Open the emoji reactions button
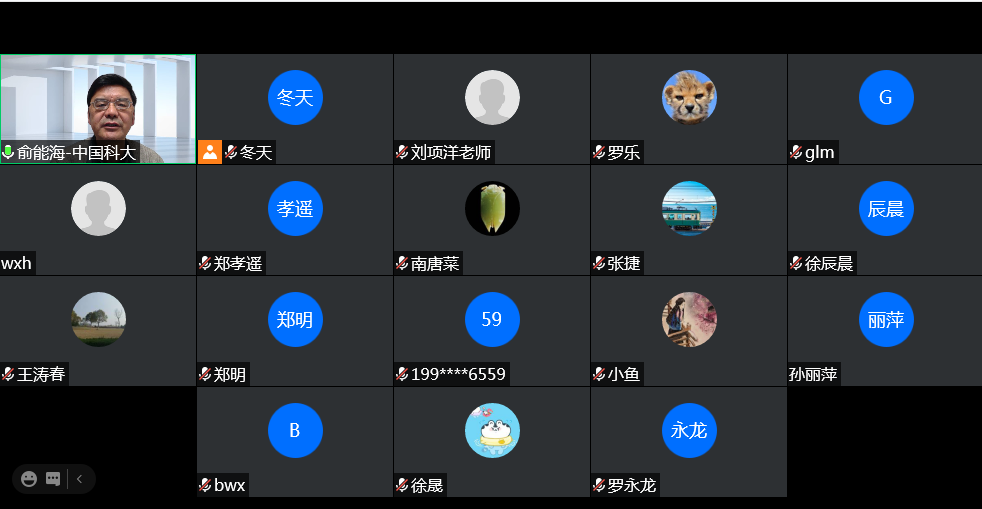982x509 pixels. pyautogui.click(x=29, y=479)
